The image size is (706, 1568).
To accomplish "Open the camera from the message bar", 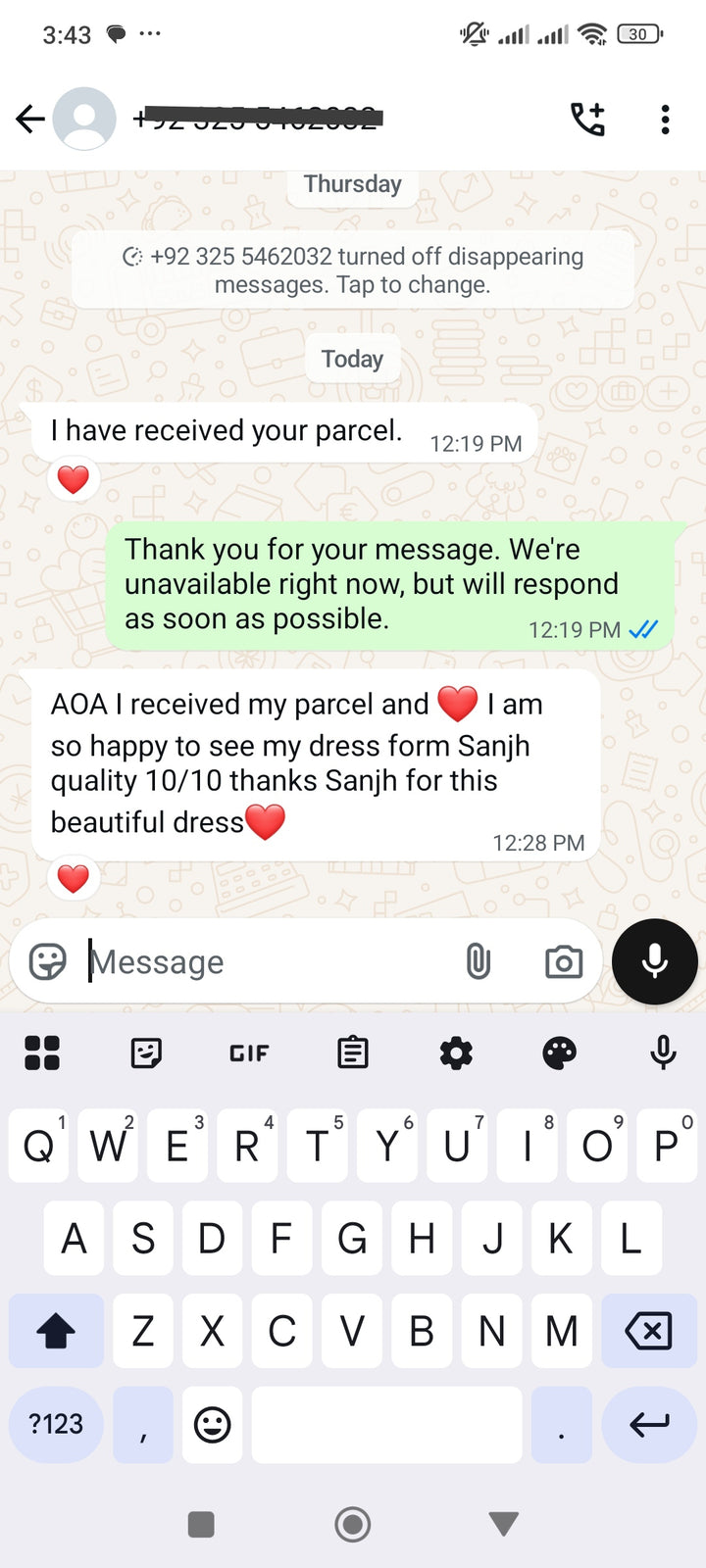I will (563, 962).
